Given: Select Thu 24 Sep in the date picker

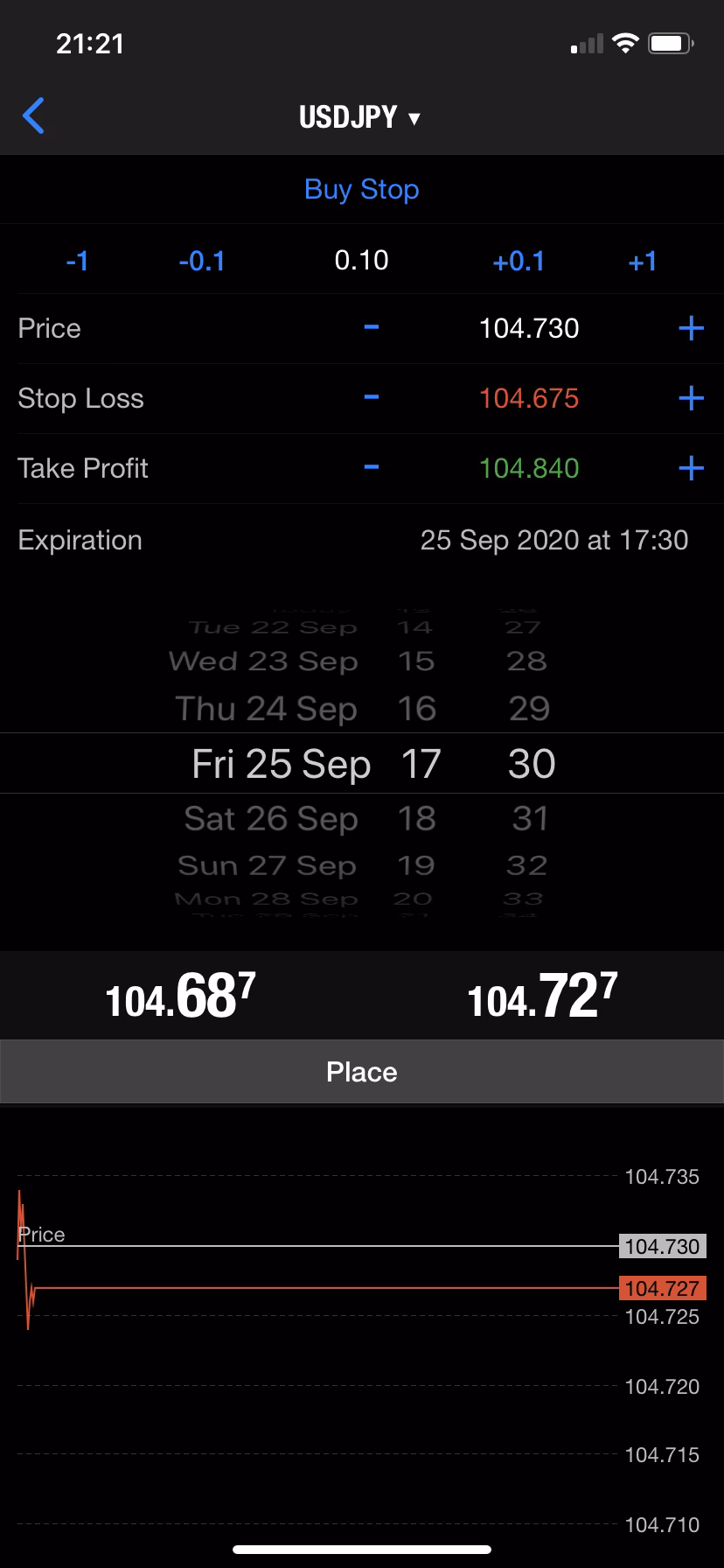Looking at the screenshot, I should (266, 708).
